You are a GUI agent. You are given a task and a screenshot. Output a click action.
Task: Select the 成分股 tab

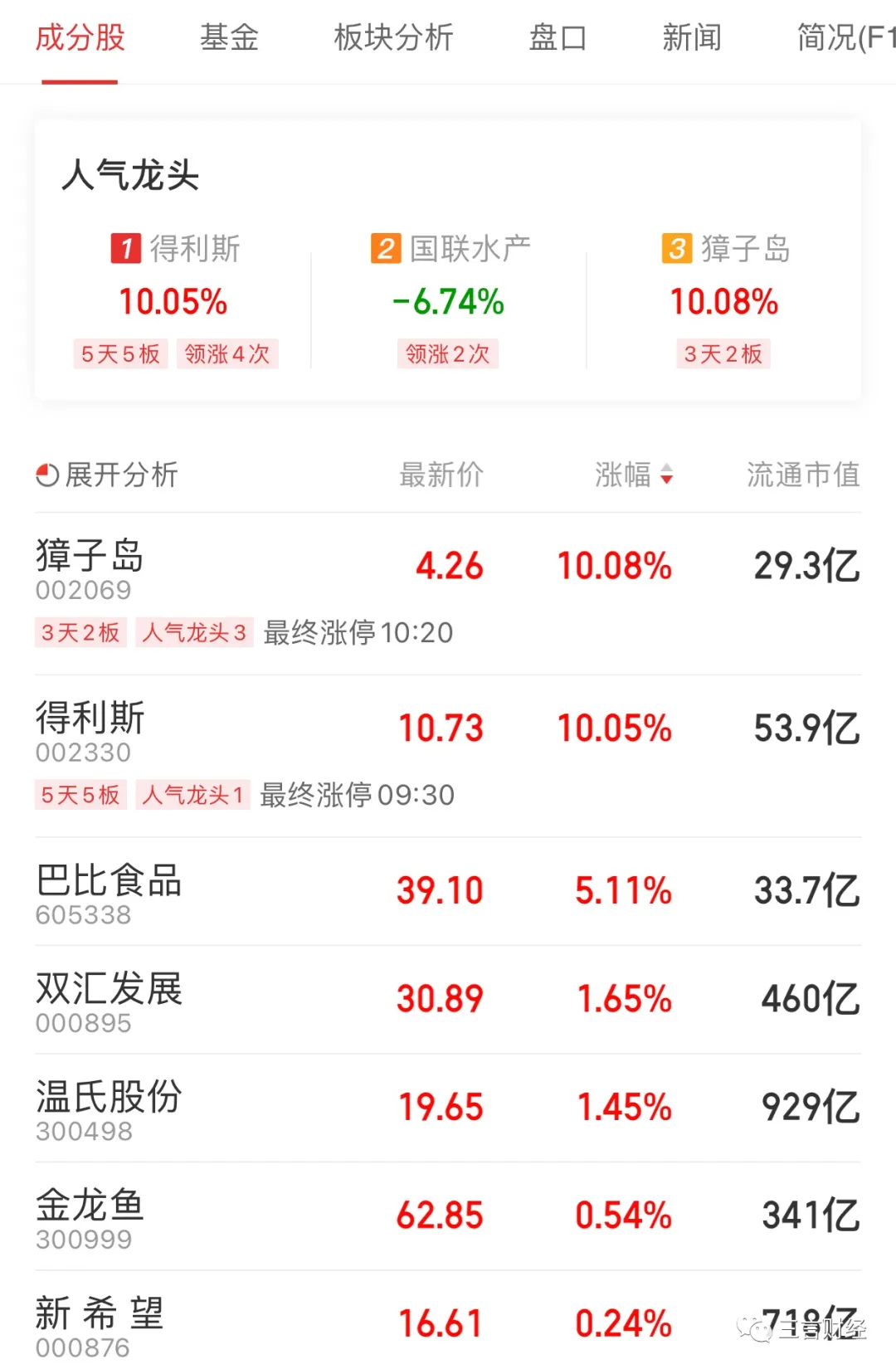coord(80,38)
